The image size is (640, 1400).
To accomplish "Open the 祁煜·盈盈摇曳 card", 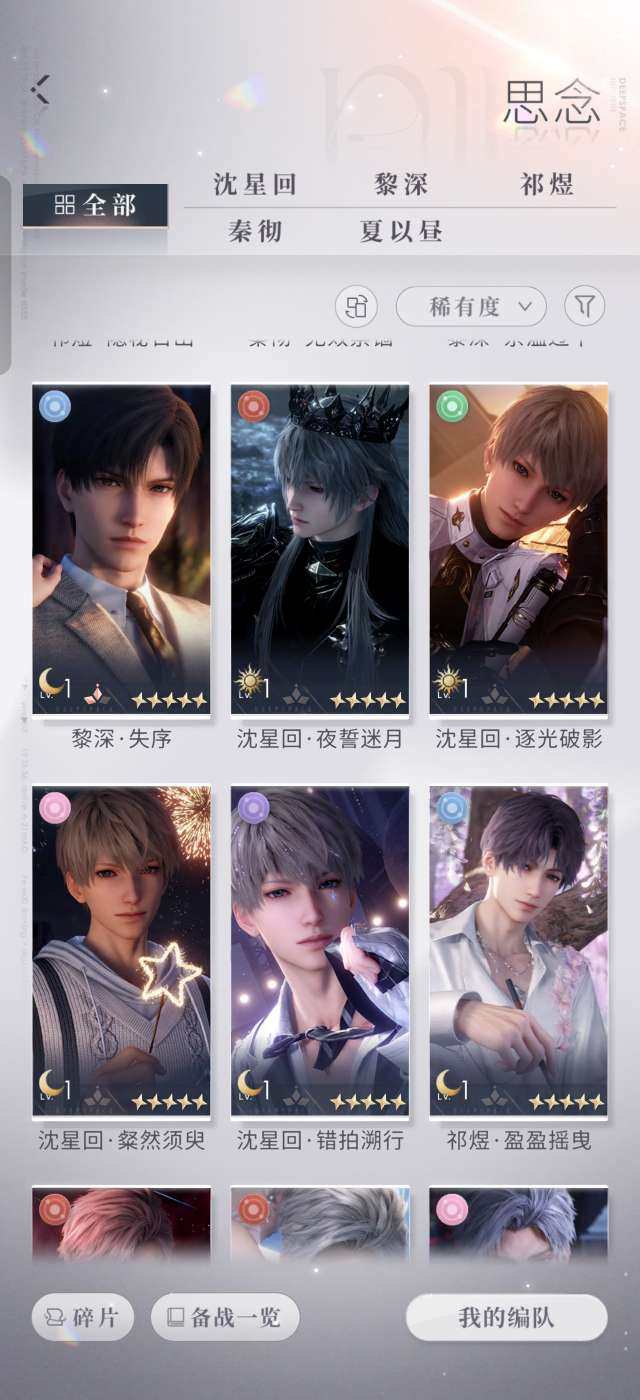I will coord(518,950).
